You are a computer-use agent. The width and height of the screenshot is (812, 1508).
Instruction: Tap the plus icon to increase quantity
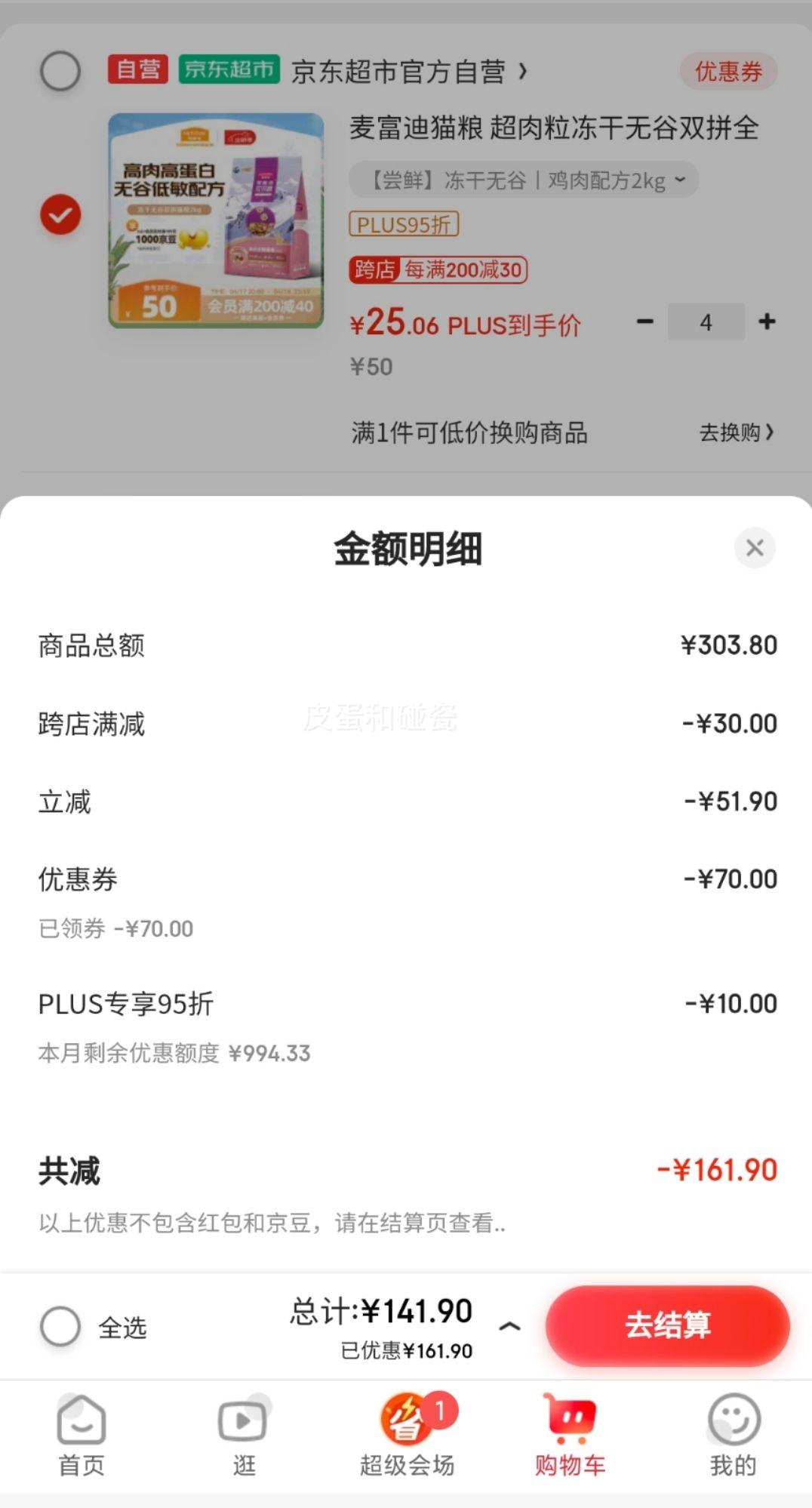767,322
